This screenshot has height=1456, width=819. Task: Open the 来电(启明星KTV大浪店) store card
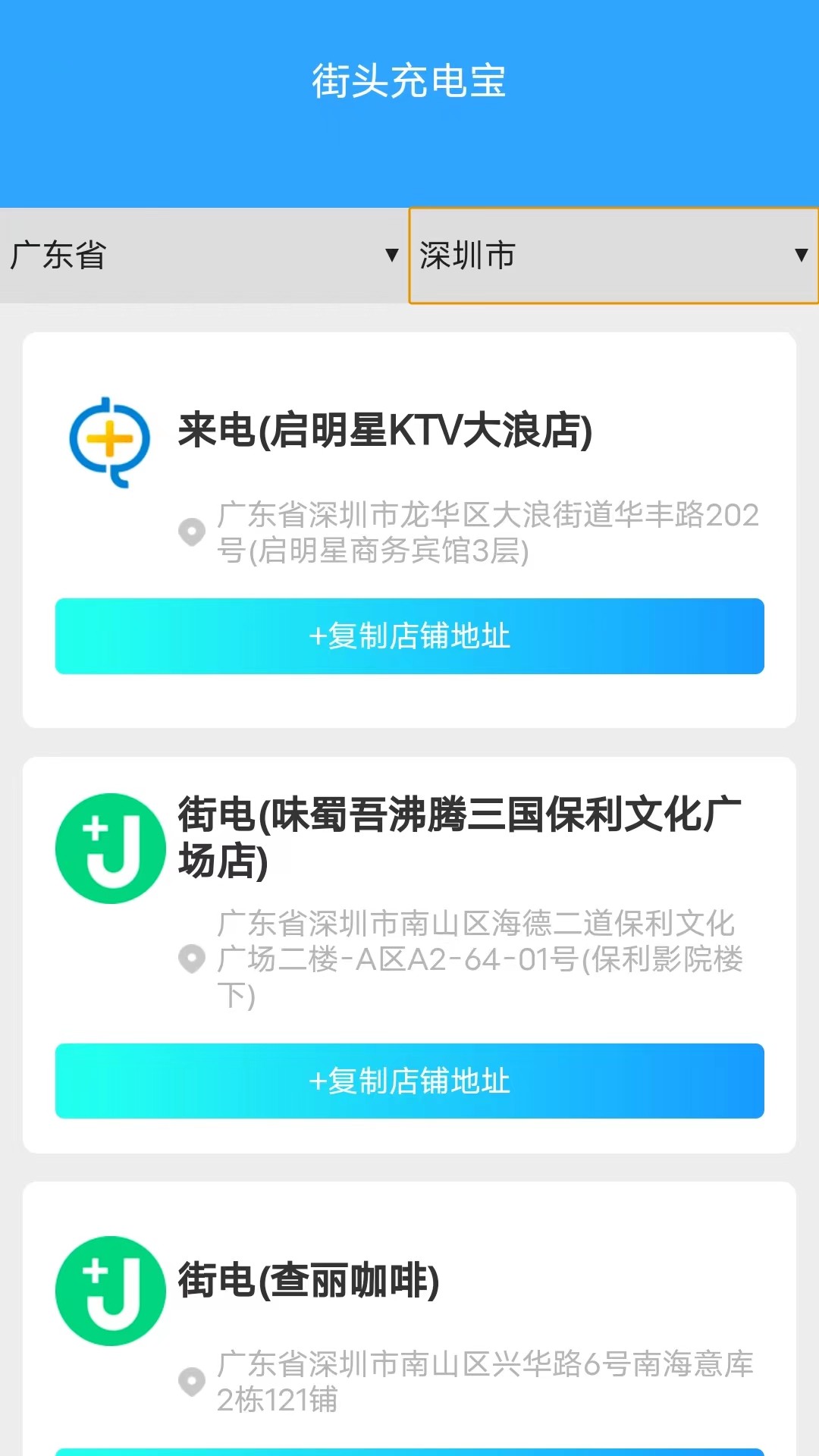click(409, 523)
